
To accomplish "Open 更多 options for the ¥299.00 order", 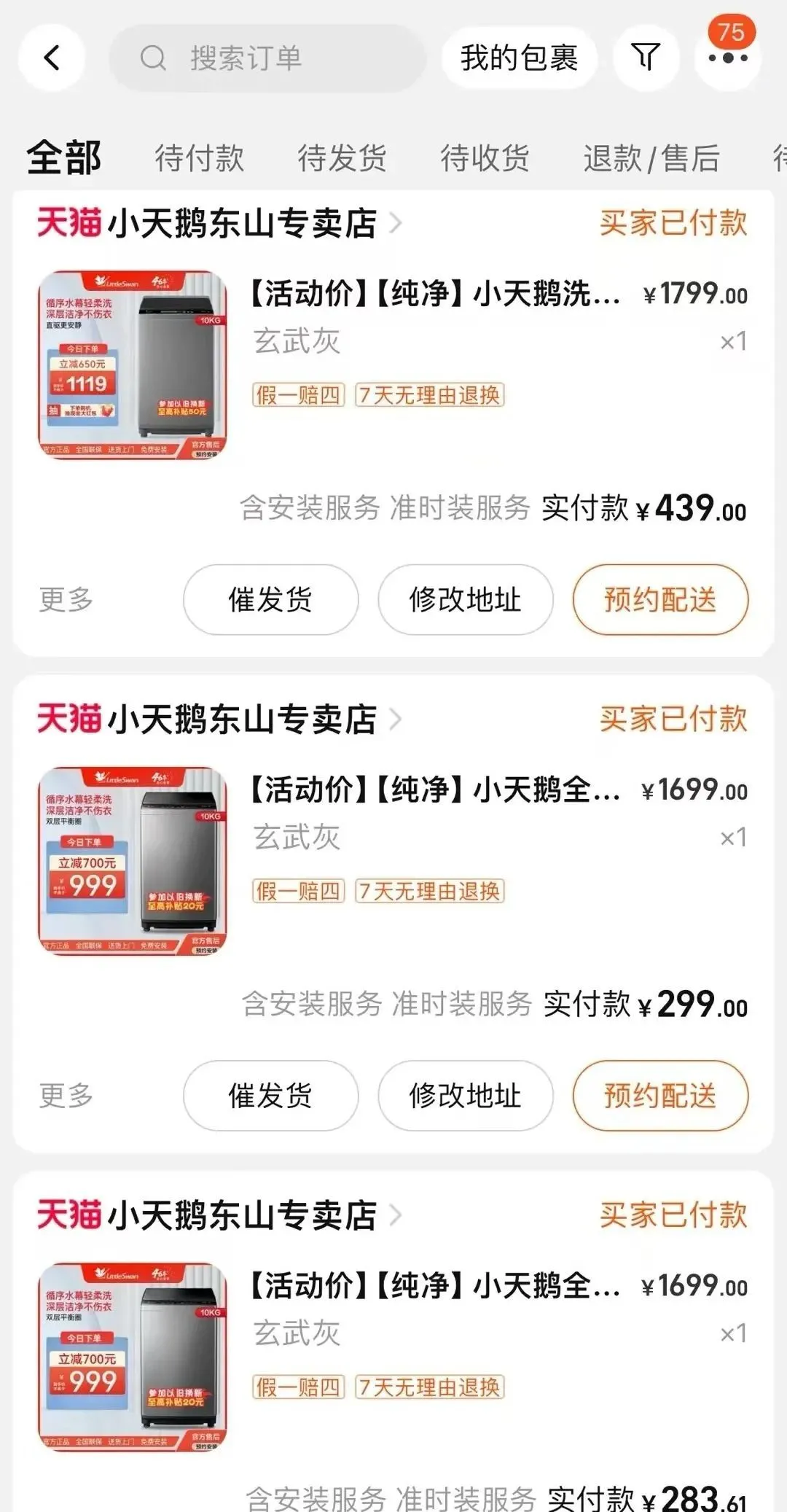I will [x=66, y=1095].
